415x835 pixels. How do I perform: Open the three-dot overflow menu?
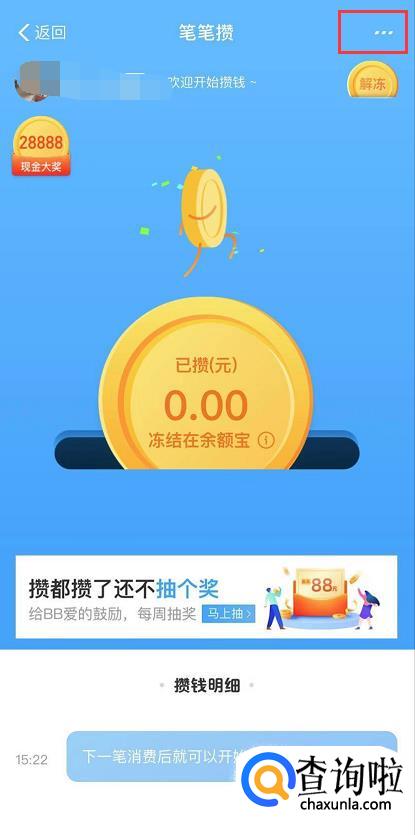pos(384,32)
